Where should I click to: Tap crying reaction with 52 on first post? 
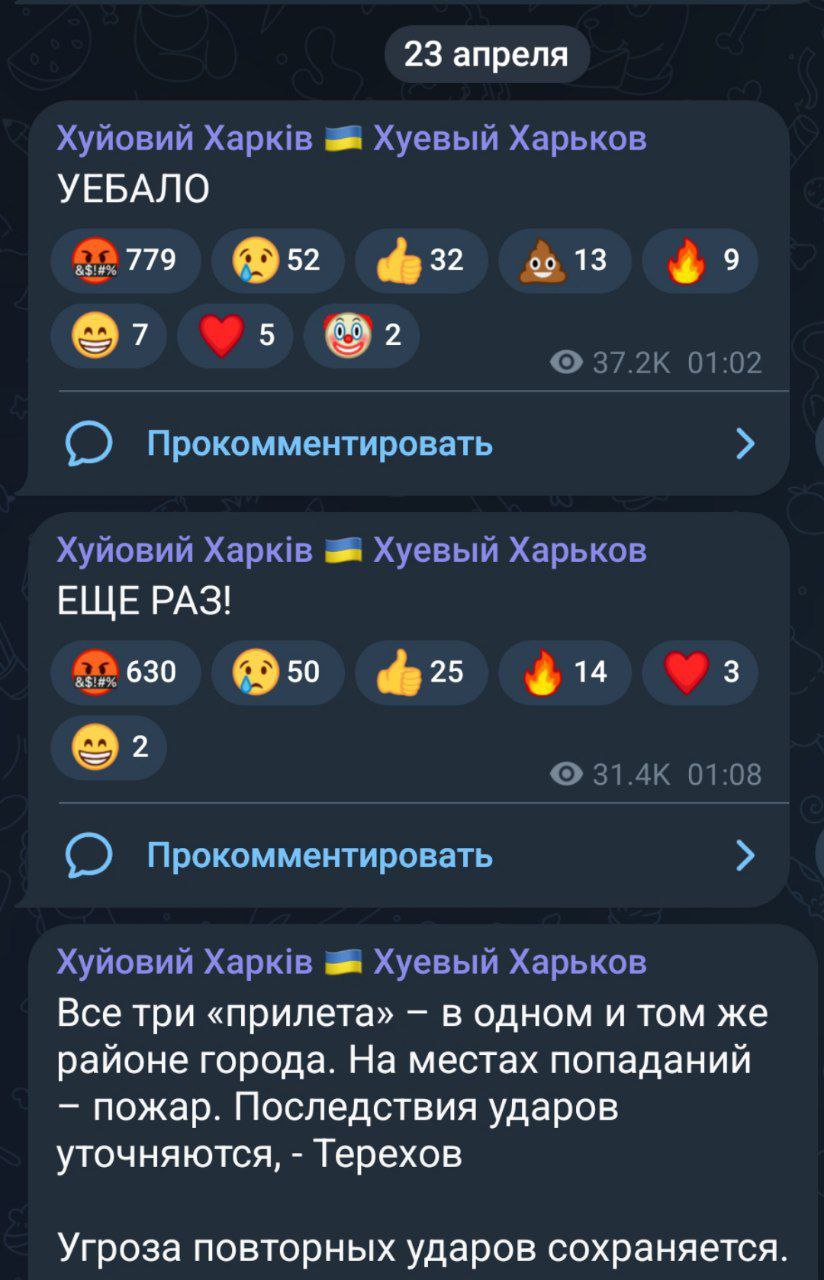pyautogui.click(x=276, y=261)
